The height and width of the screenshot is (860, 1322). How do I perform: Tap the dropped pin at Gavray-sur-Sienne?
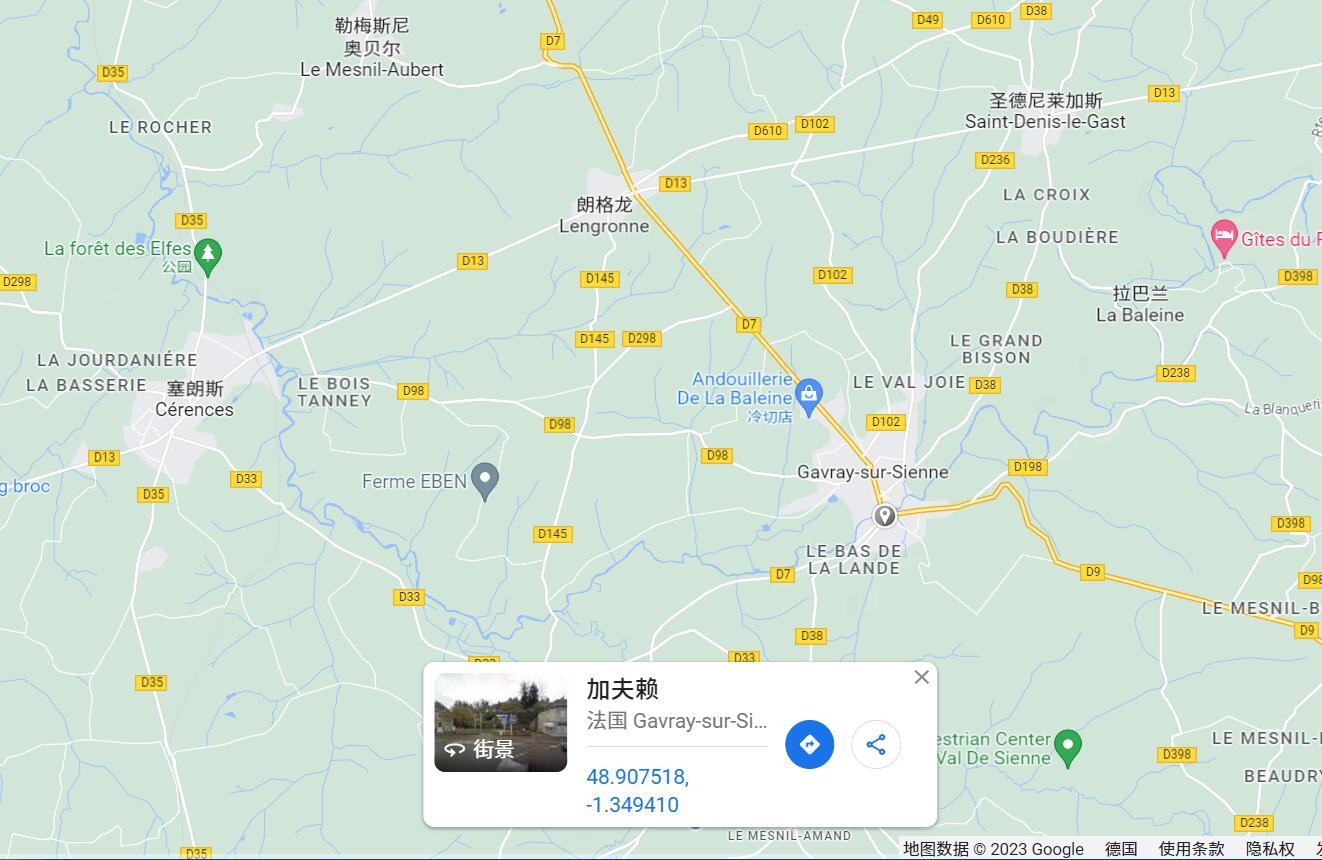point(884,516)
